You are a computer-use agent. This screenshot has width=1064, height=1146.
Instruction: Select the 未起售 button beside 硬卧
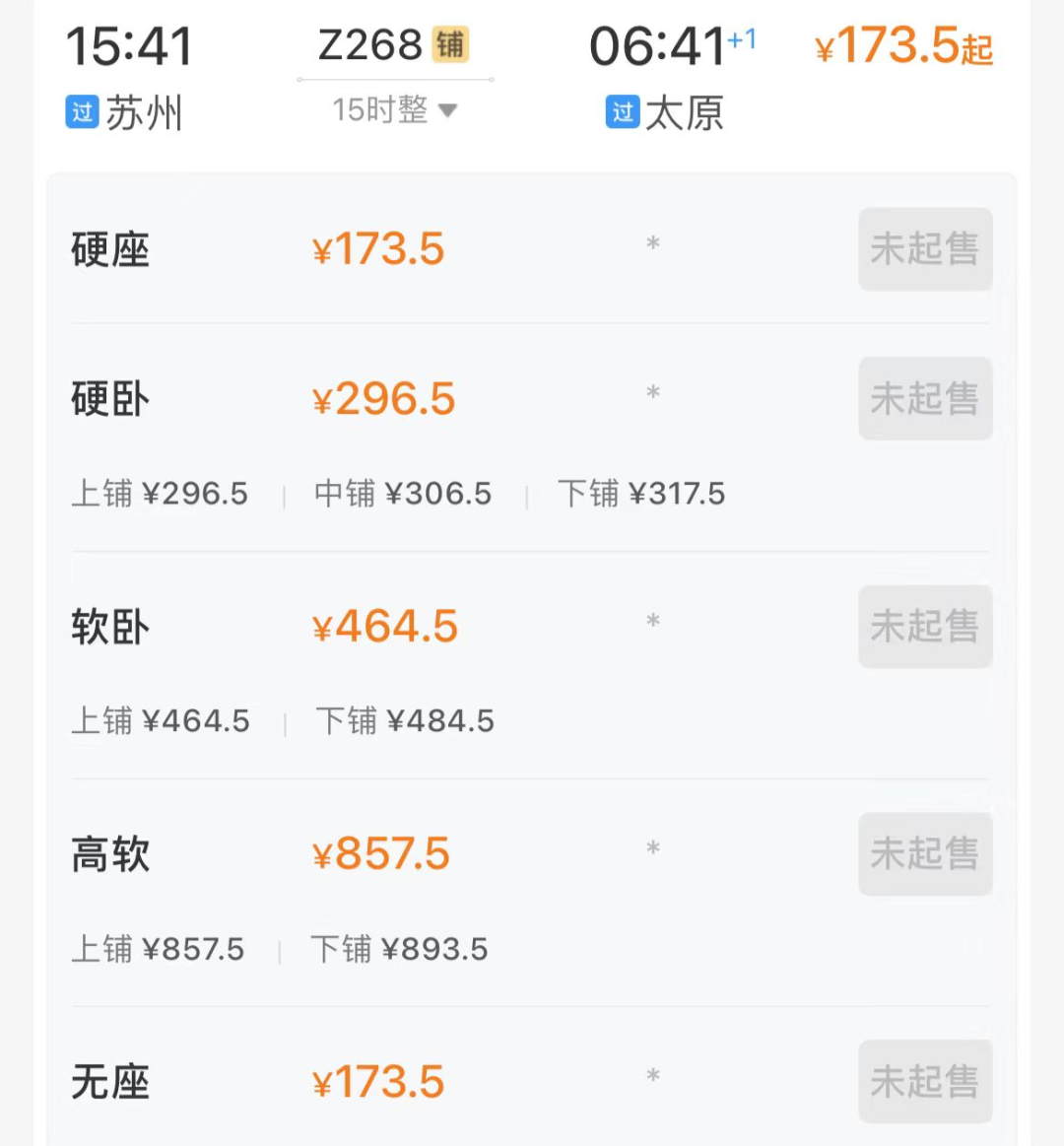[924, 399]
